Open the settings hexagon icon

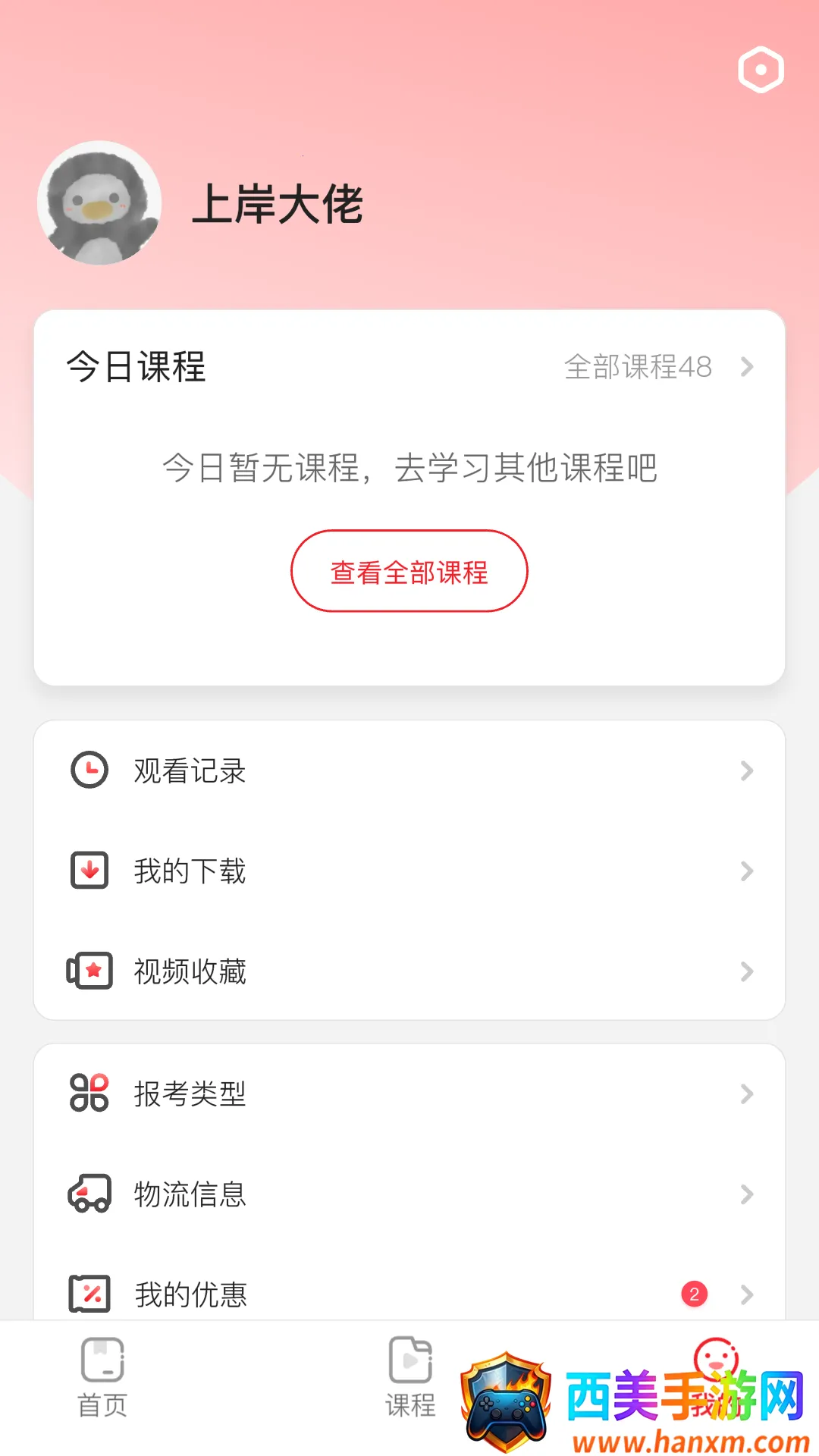tap(761, 70)
